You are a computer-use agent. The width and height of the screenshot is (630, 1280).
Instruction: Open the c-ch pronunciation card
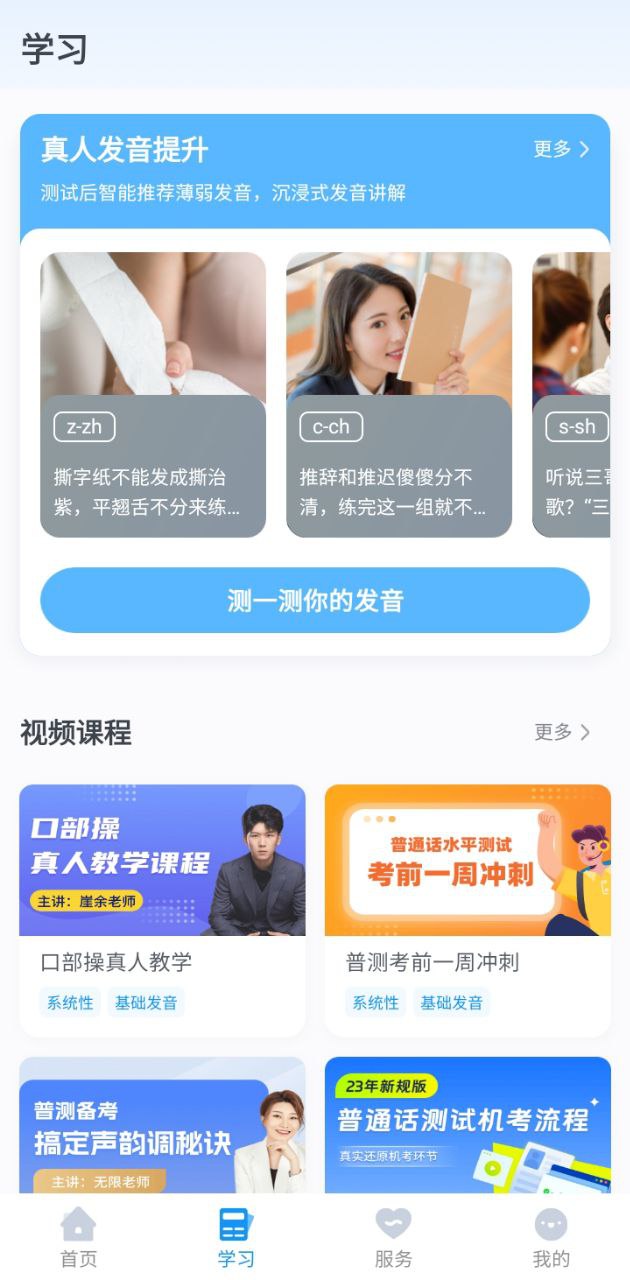click(399, 395)
